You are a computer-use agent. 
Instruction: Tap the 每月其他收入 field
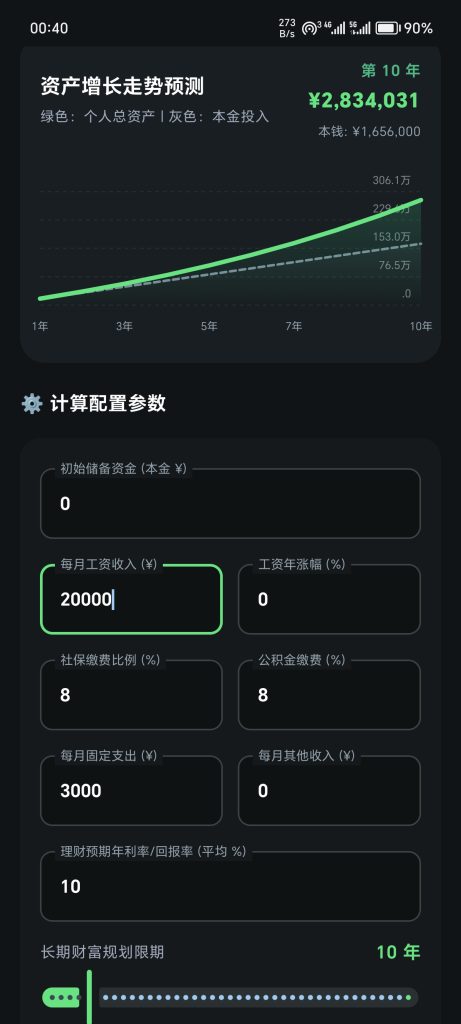tap(329, 790)
